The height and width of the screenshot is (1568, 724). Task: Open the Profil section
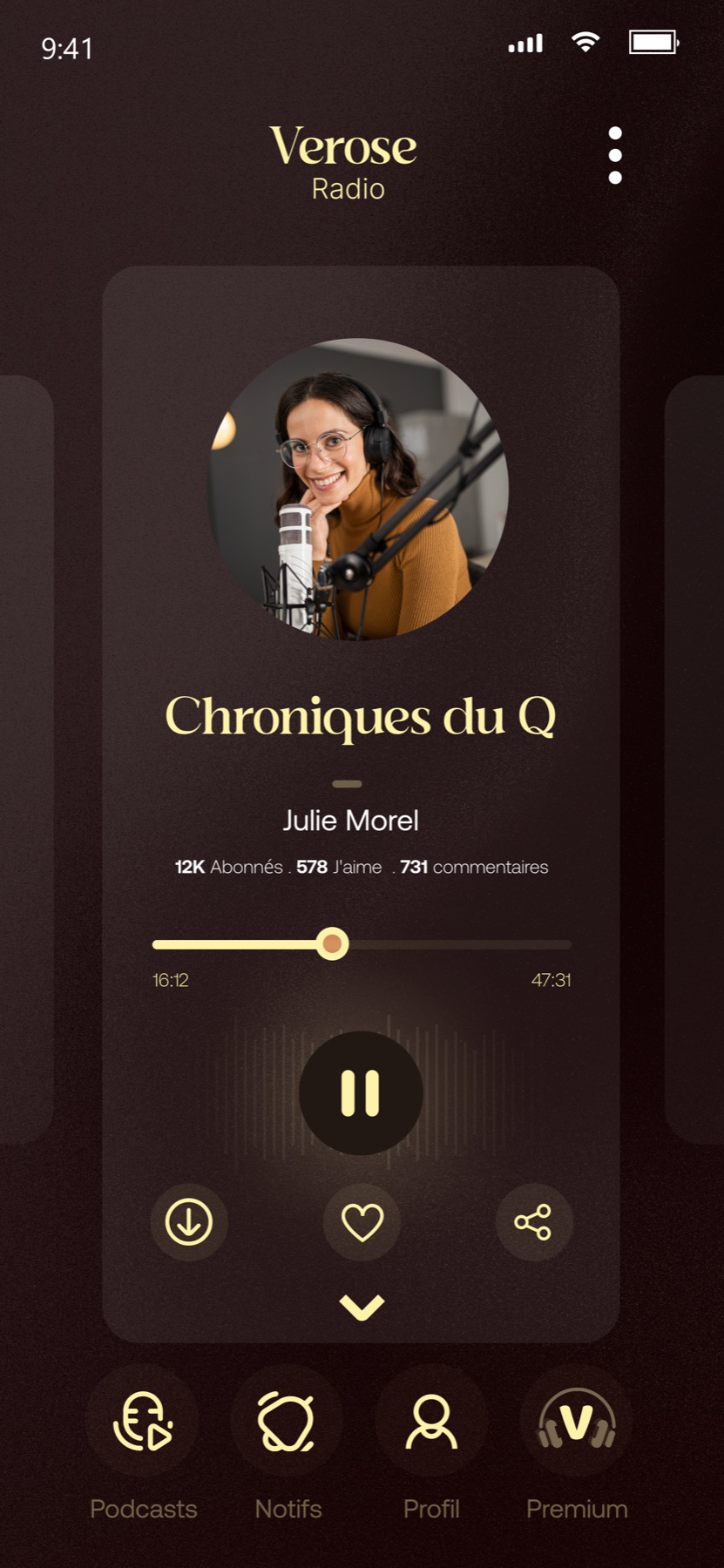[x=432, y=1422]
